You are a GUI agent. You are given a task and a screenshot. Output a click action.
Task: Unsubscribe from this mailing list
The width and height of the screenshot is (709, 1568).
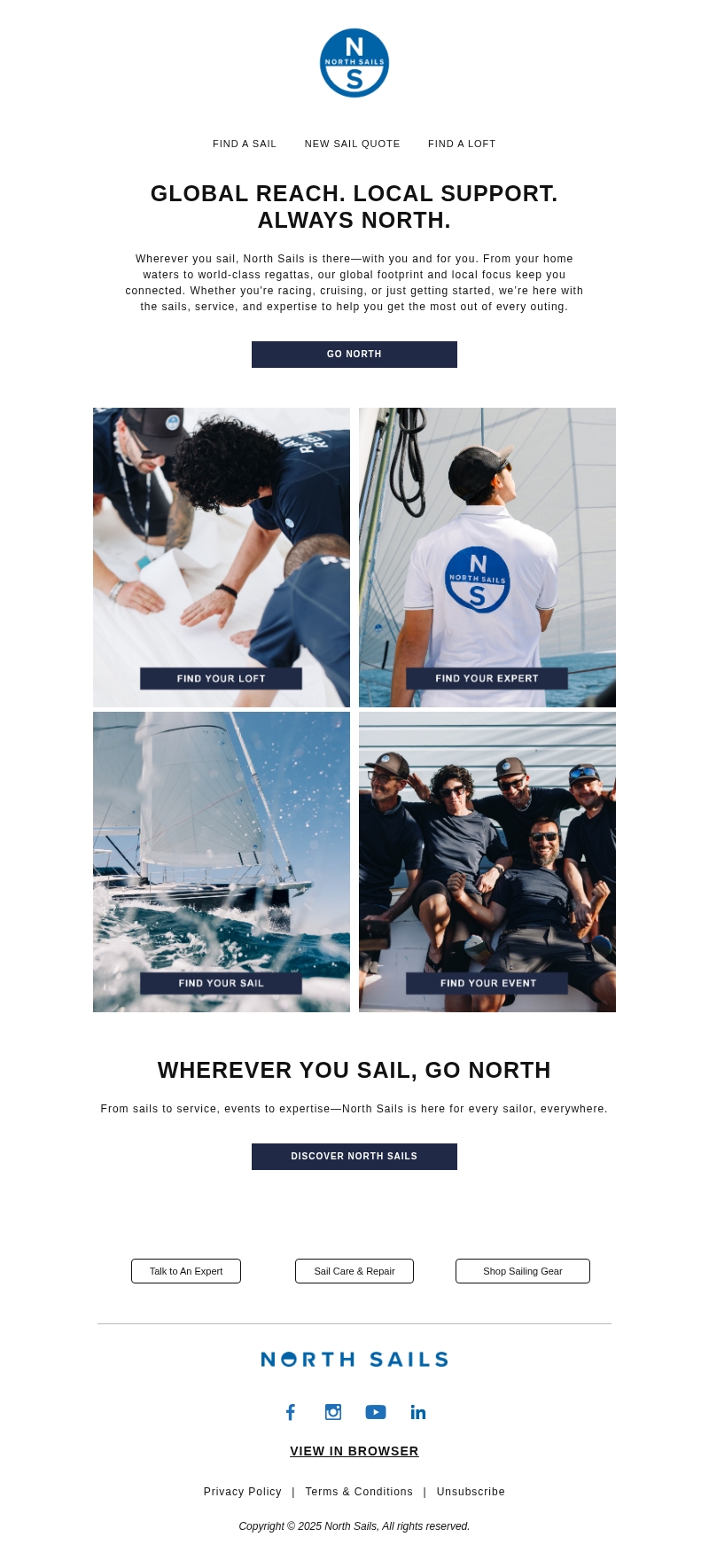pyautogui.click(x=471, y=1492)
